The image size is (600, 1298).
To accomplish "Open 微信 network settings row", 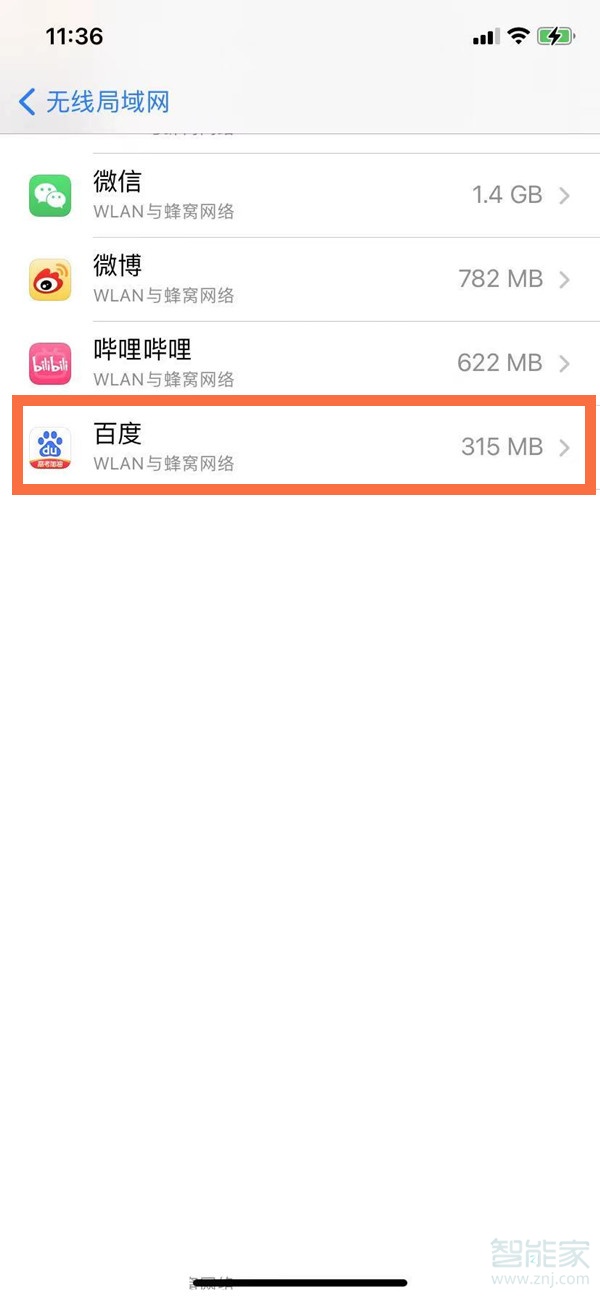I will click(x=300, y=195).
